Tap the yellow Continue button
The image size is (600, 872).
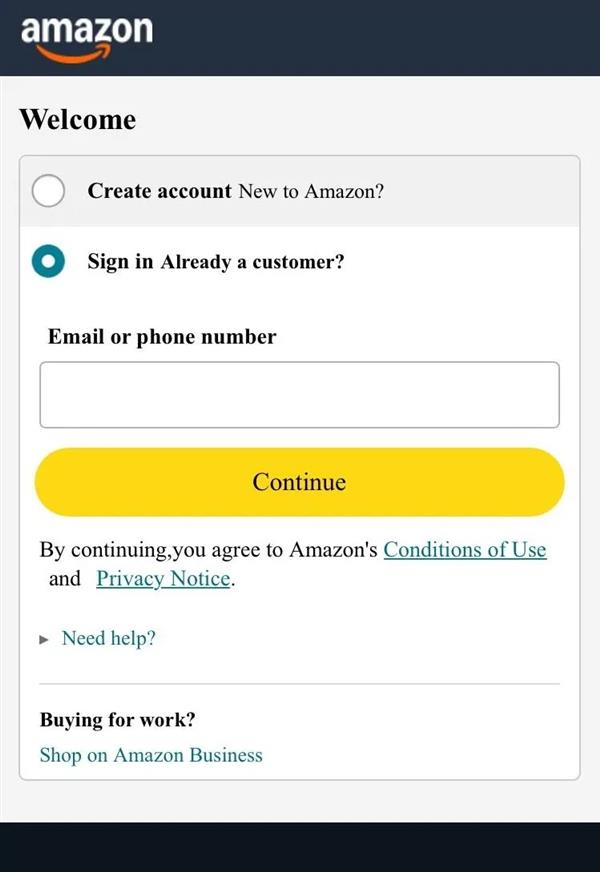tap(299, 482)
